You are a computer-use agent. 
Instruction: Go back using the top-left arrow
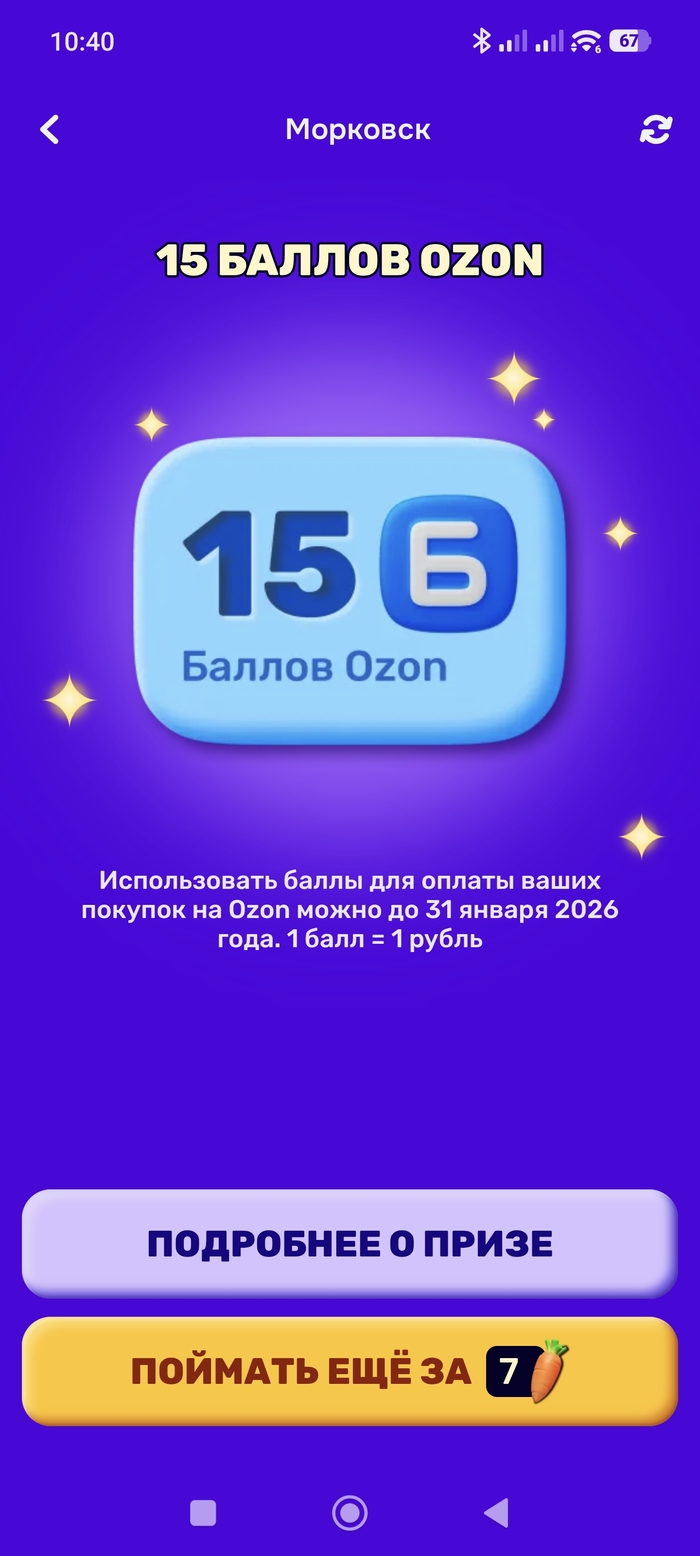[49, 130]
